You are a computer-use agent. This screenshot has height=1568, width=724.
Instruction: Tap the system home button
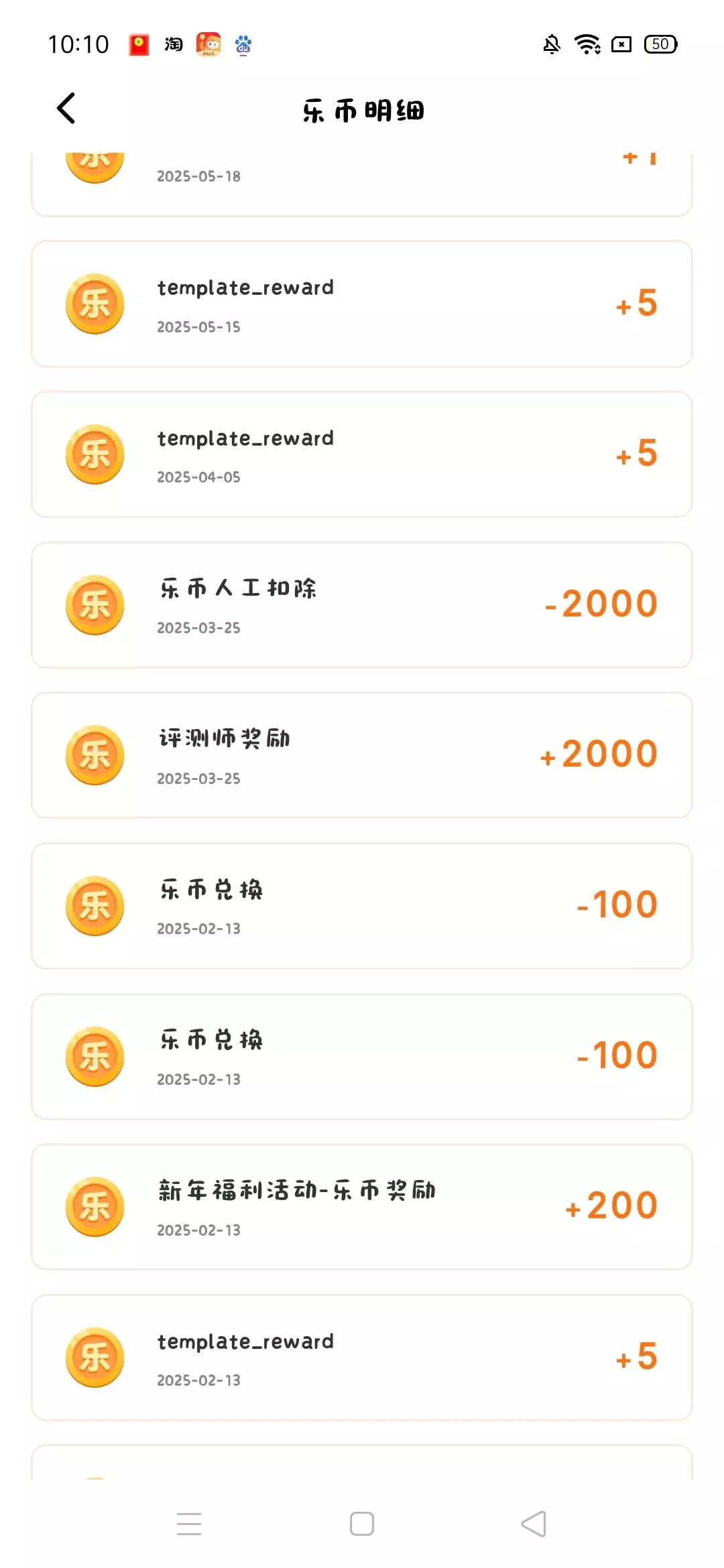362,1524
